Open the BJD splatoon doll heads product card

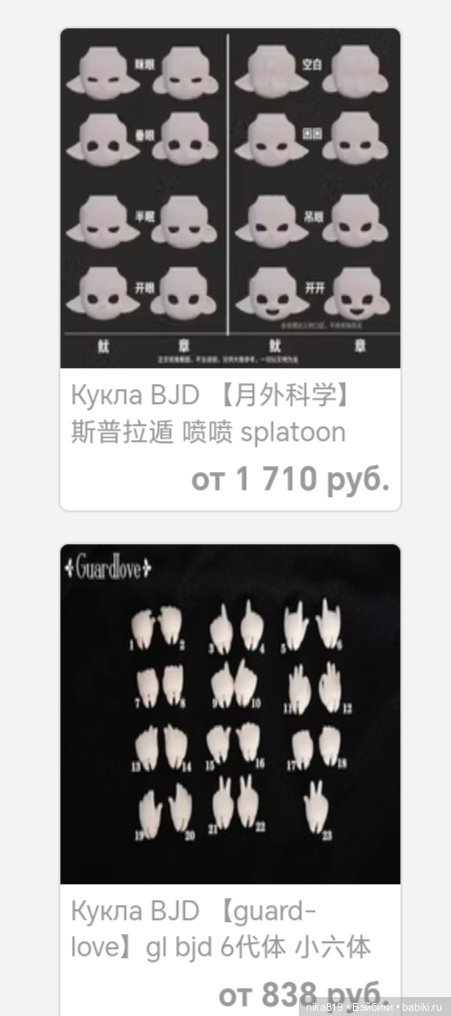tap(230, 269)
